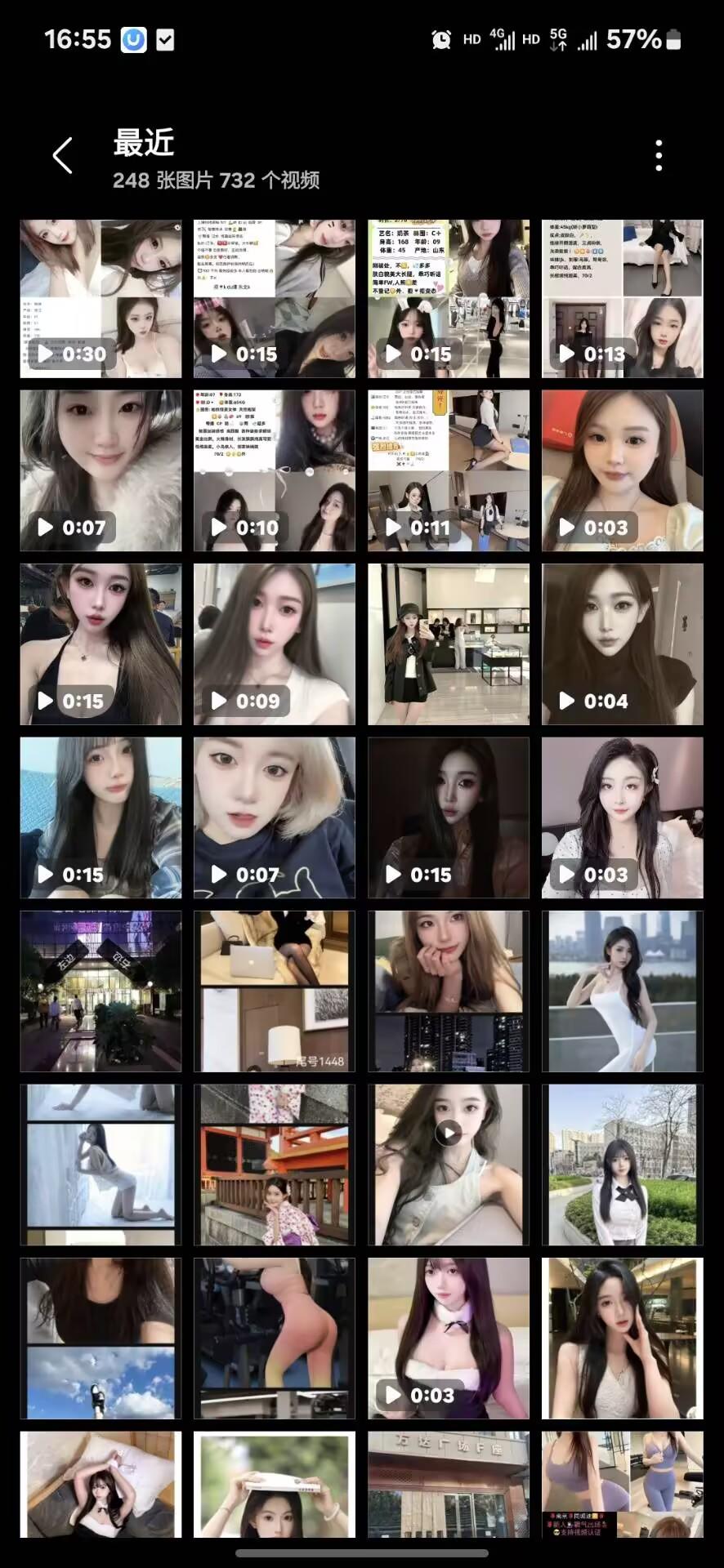Open the white dress skyline photo
Viewport: 724px width, 1568px height.
[622, 991]
